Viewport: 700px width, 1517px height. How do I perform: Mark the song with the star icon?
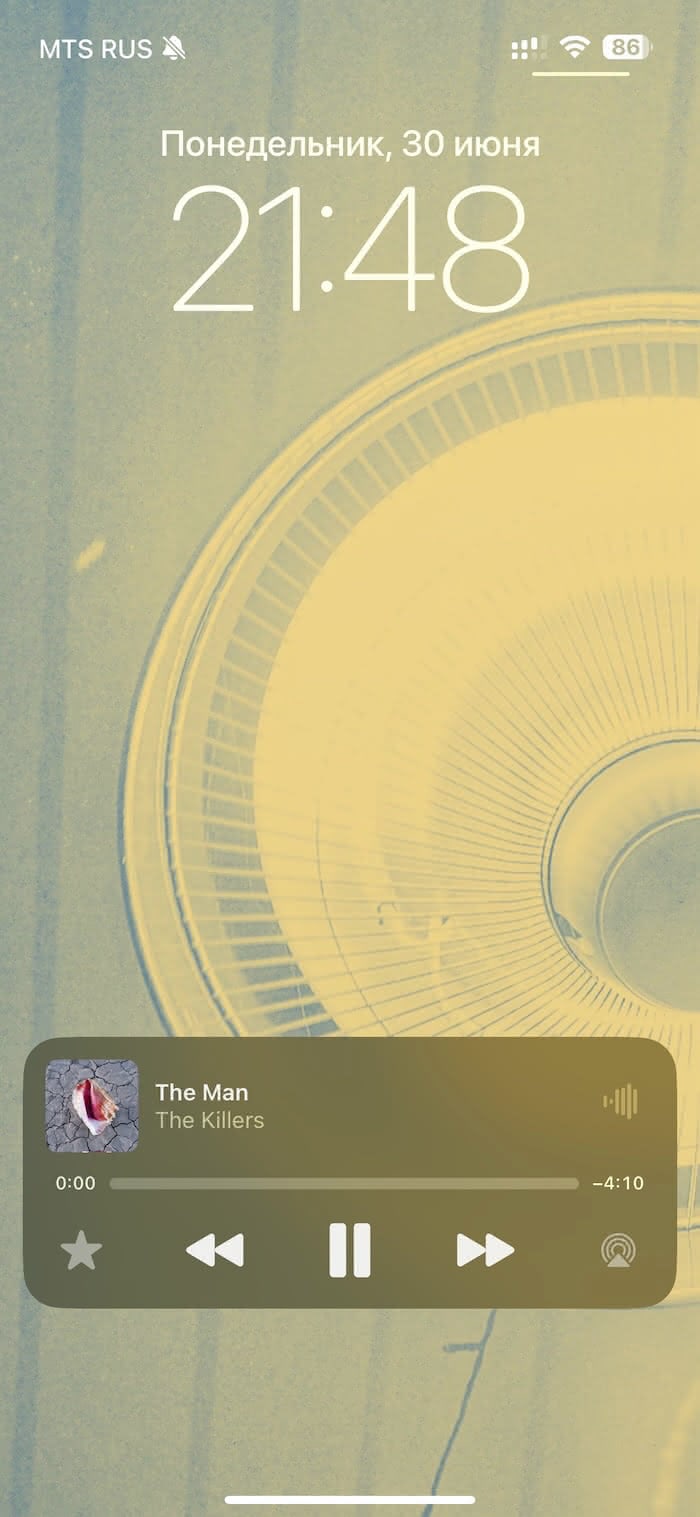click(x=82, y=1251)
